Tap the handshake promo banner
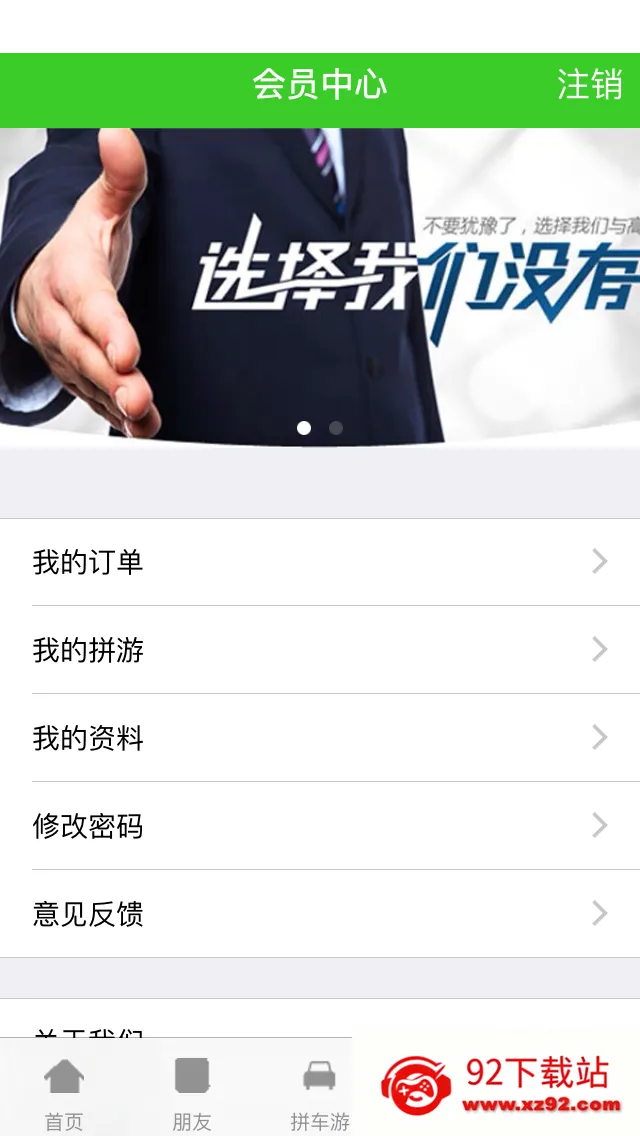 click(320, 287)
